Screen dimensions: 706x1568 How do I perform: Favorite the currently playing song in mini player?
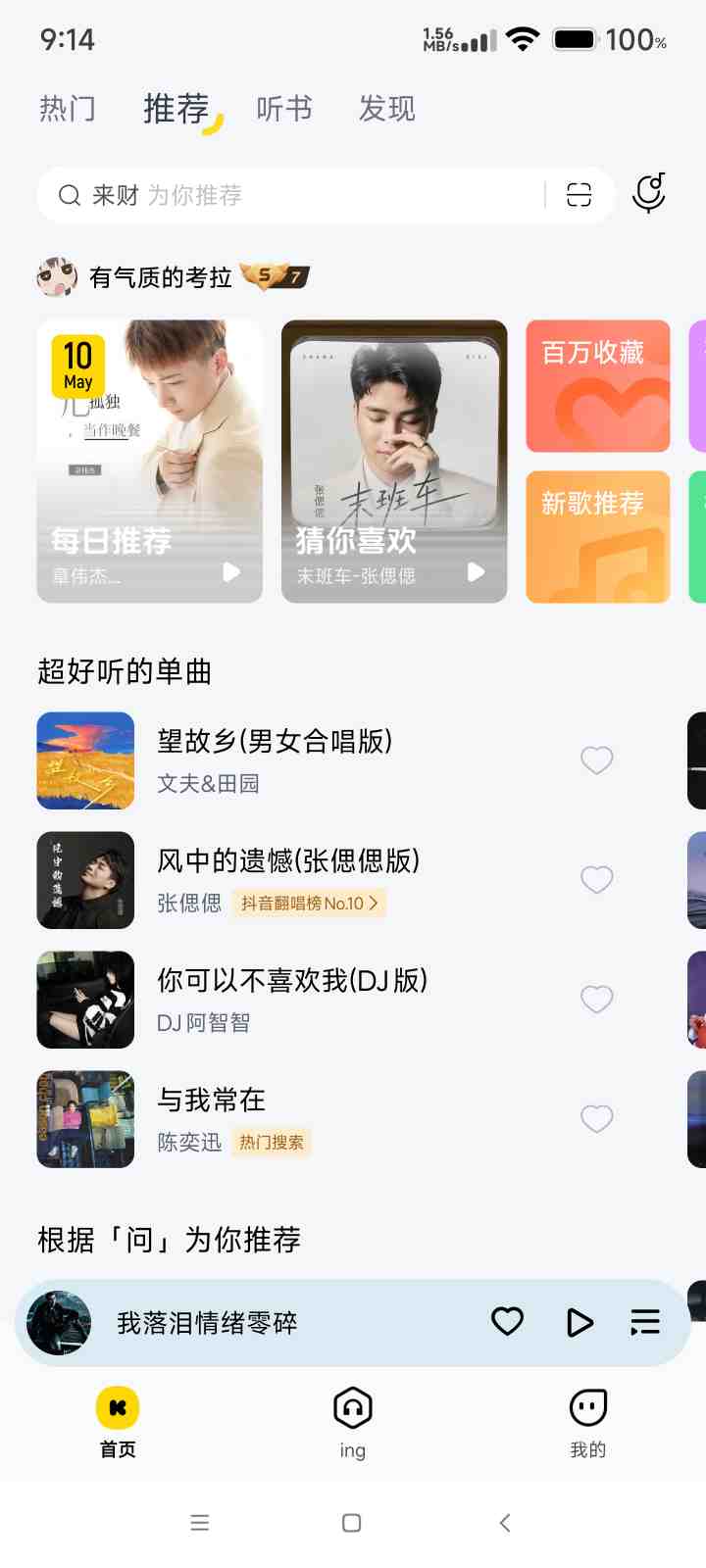click(x=507, y=1322)
